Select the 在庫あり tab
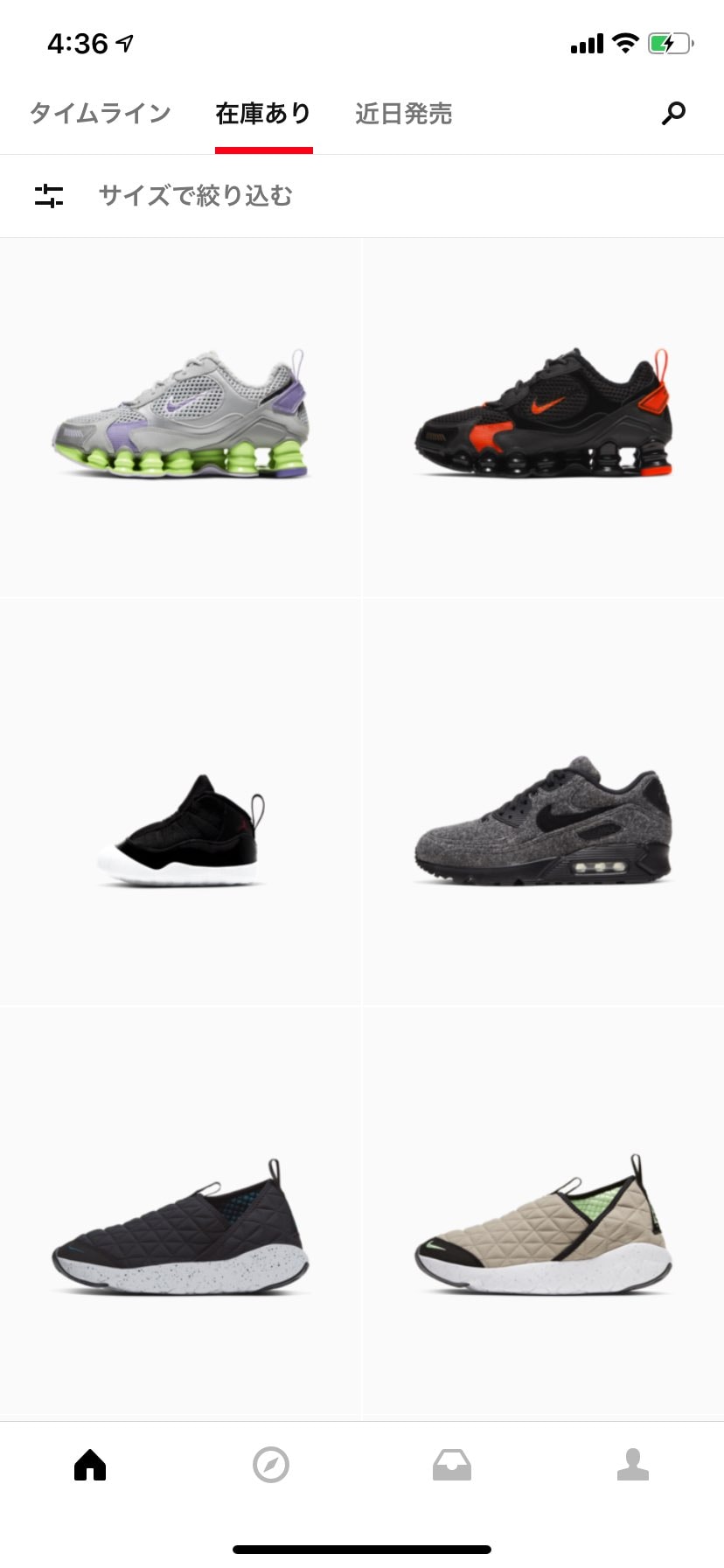This screenshot has width=724, height=1568. pos(263,114)
